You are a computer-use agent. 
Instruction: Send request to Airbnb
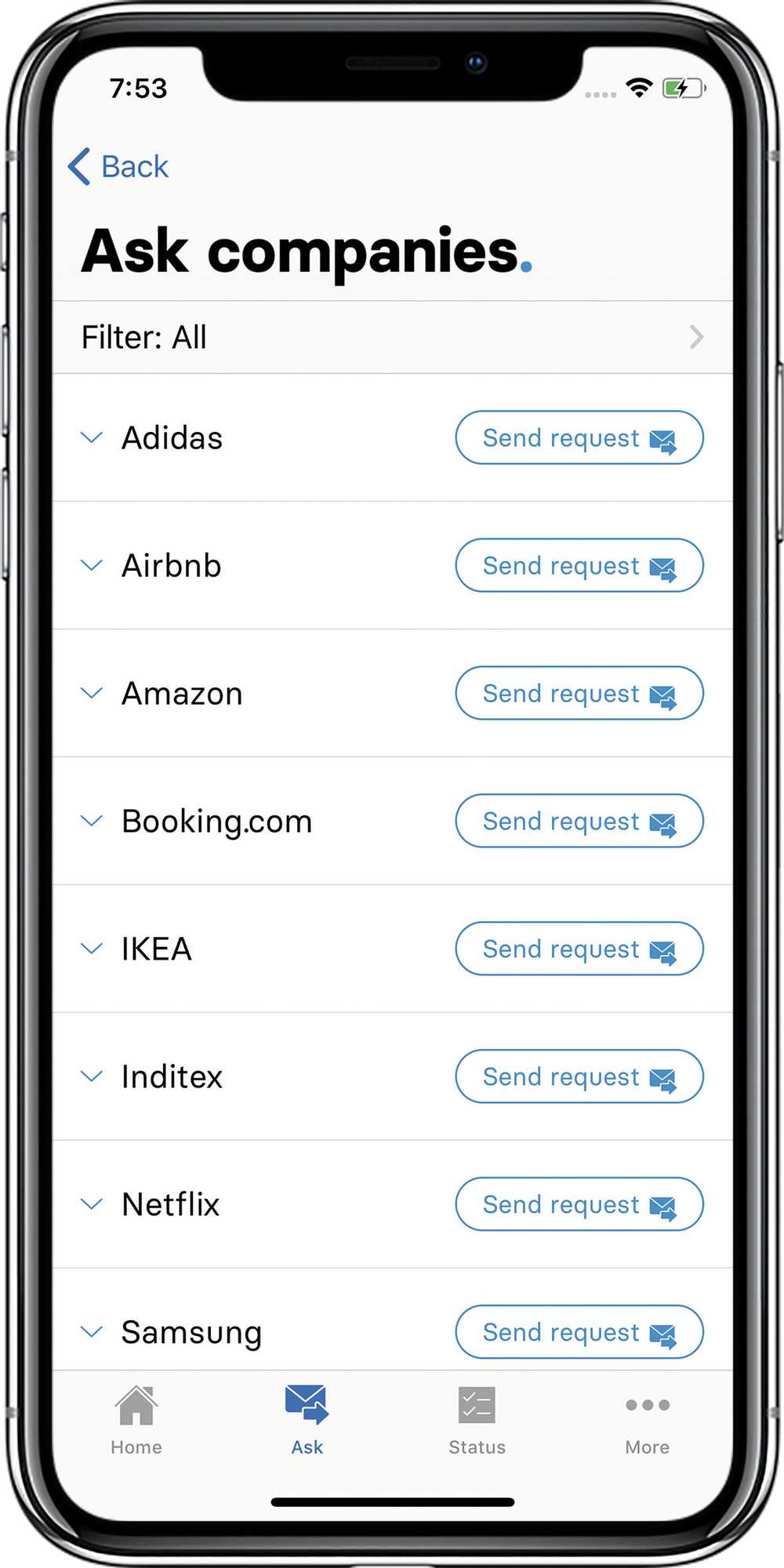[x=579, y=565]
